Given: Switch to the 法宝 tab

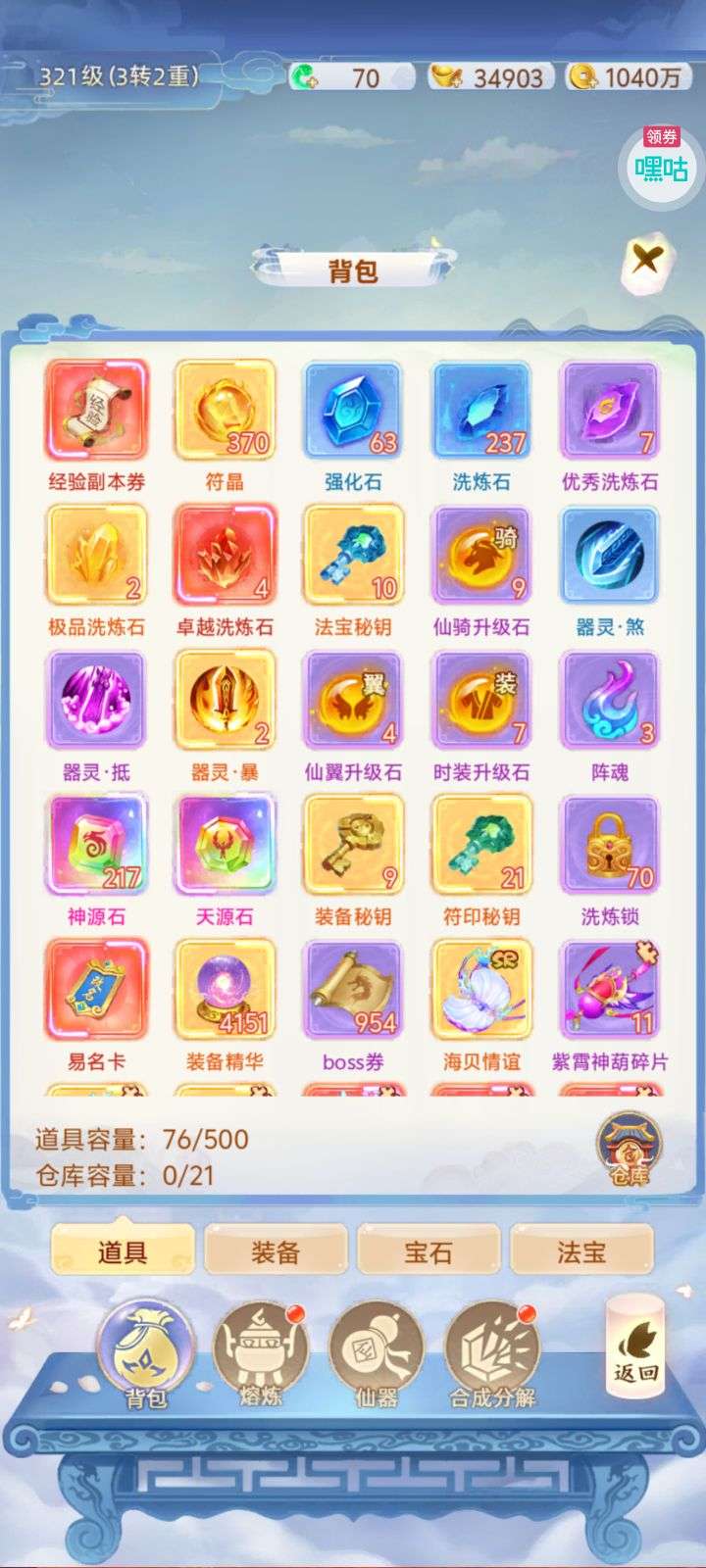Looking at the screenshot, I should 581,1251.
